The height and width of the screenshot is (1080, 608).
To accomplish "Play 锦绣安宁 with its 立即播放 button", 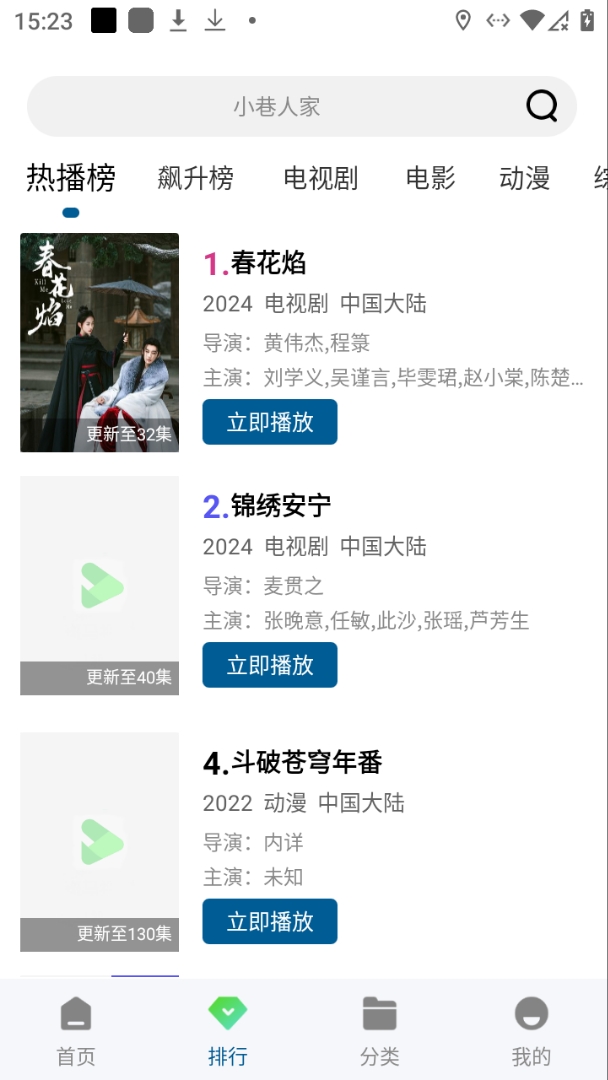I will pyautogui.click(x=270, y=665).
